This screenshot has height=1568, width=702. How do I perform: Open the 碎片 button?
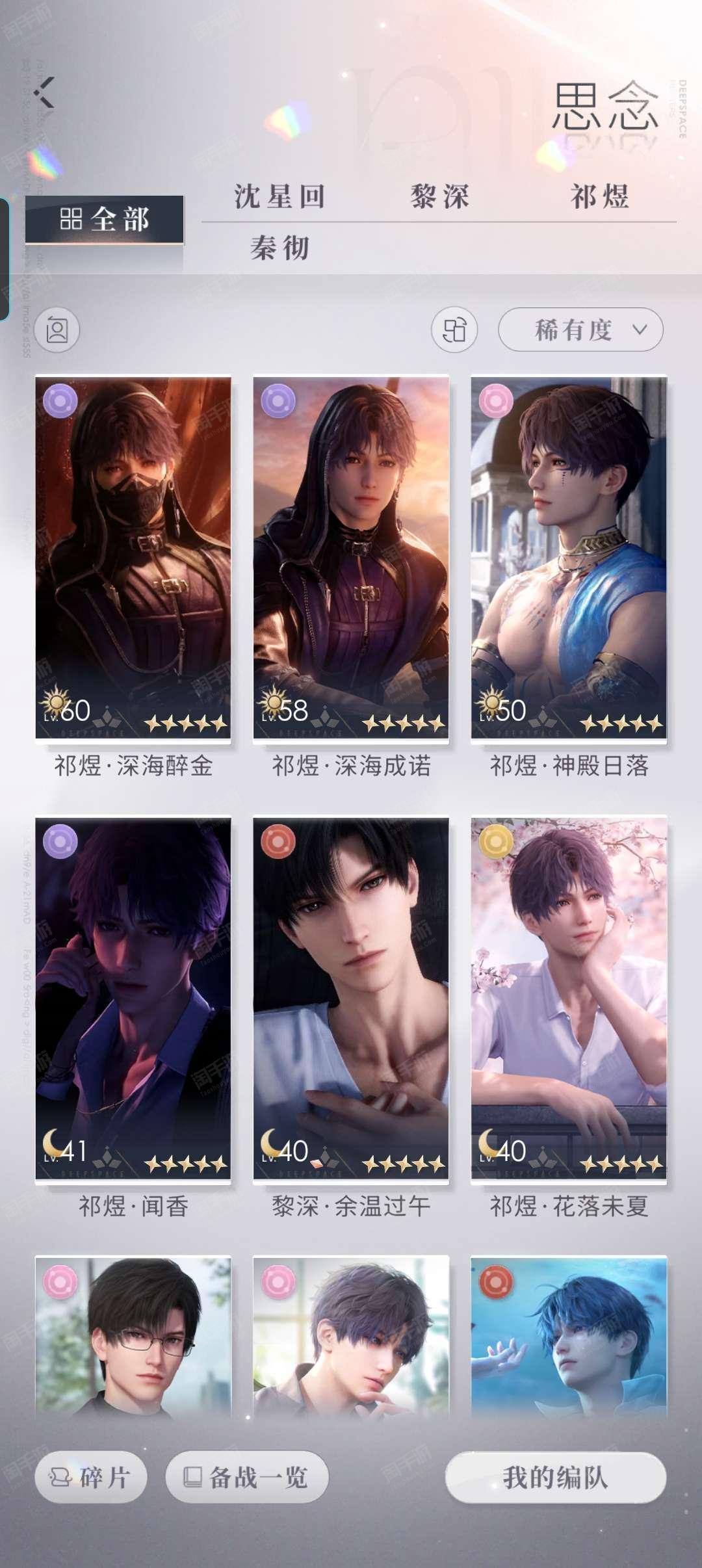[91, 1478]
